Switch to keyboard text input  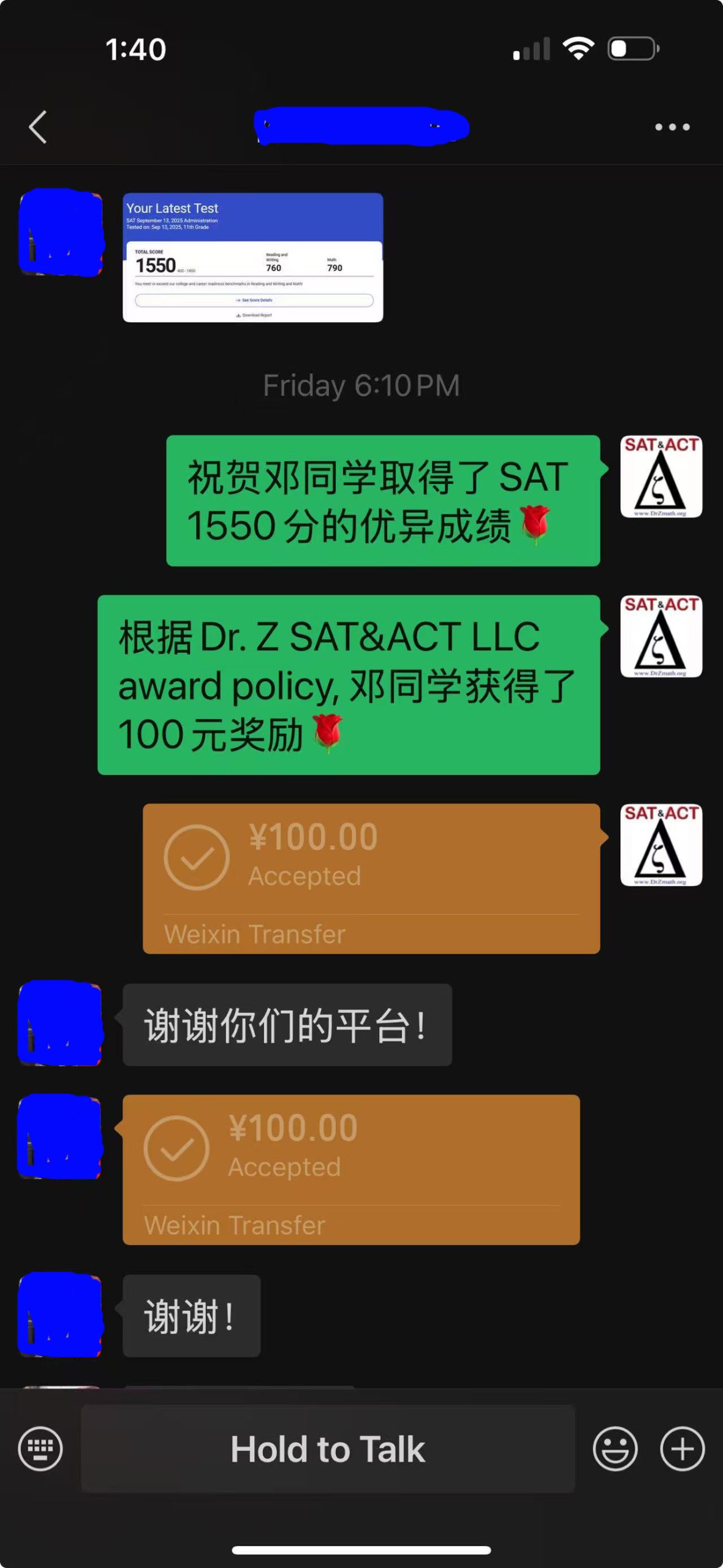point(40,1449)
